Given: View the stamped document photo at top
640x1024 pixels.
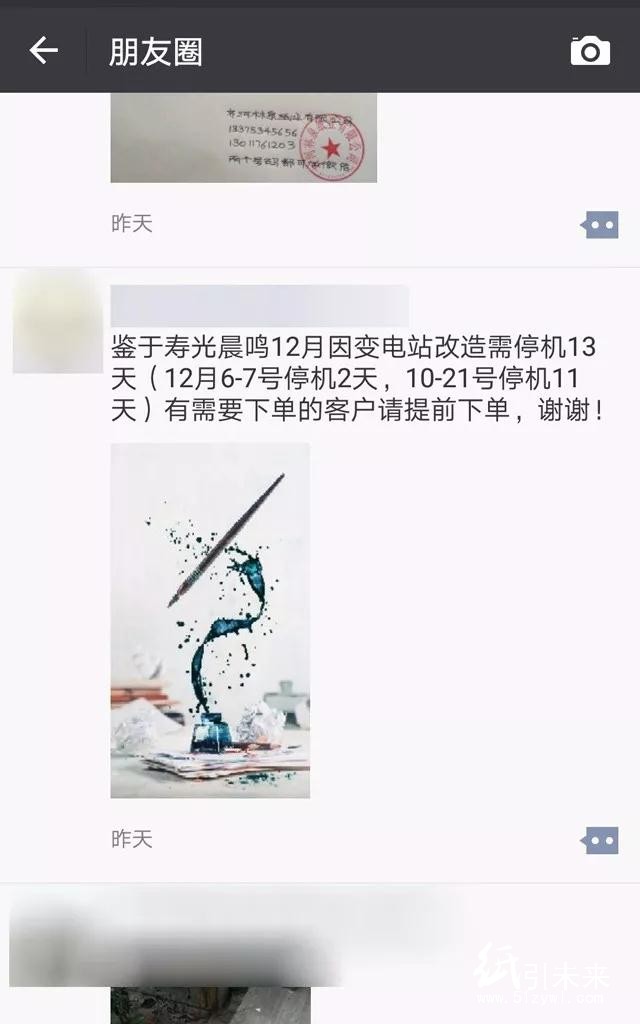Looking at the screenshot, I should 243,138.
